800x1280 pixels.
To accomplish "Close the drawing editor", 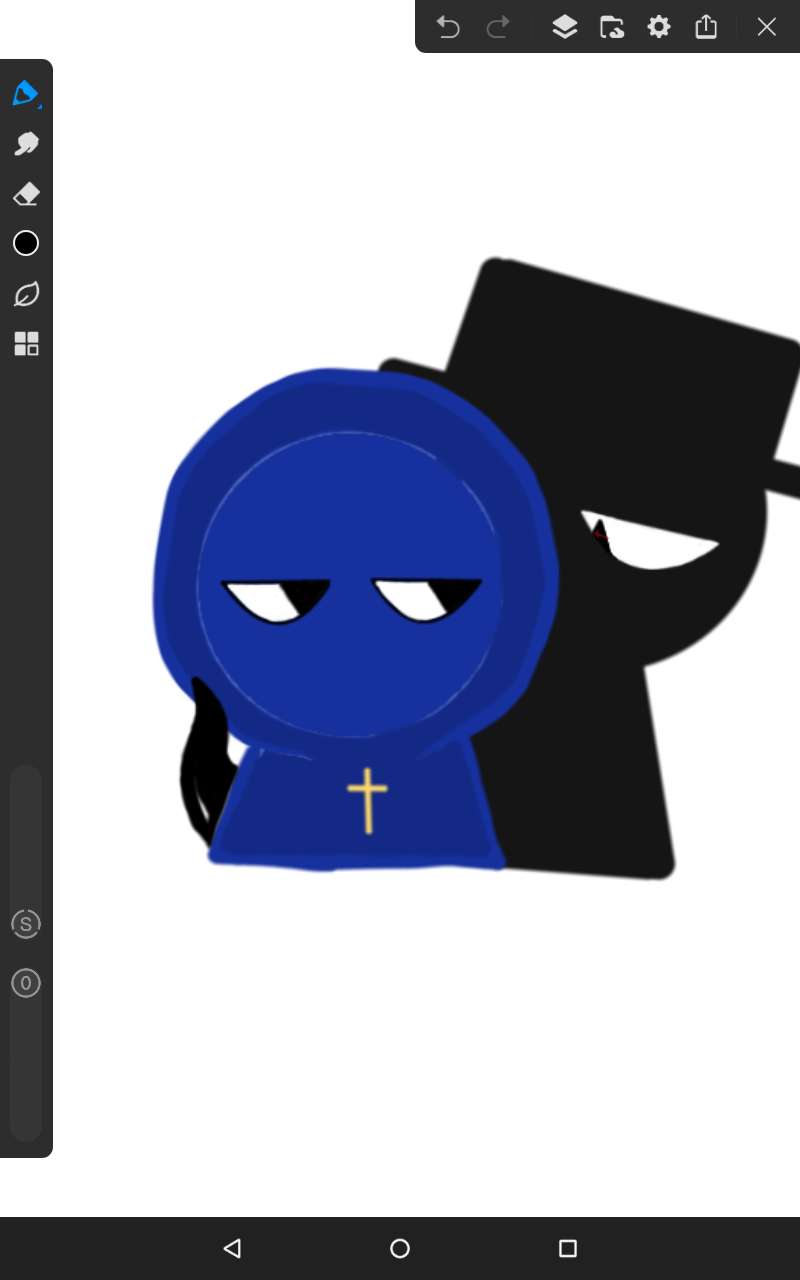I will [766, 27].
